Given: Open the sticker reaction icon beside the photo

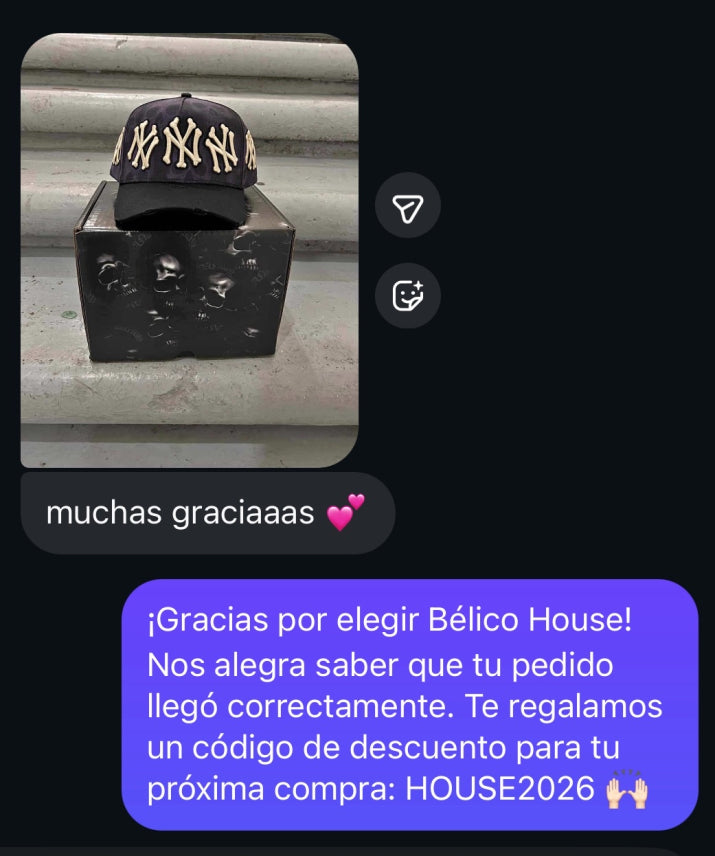Looking at the screenshot, I should [x=407, y=295].
